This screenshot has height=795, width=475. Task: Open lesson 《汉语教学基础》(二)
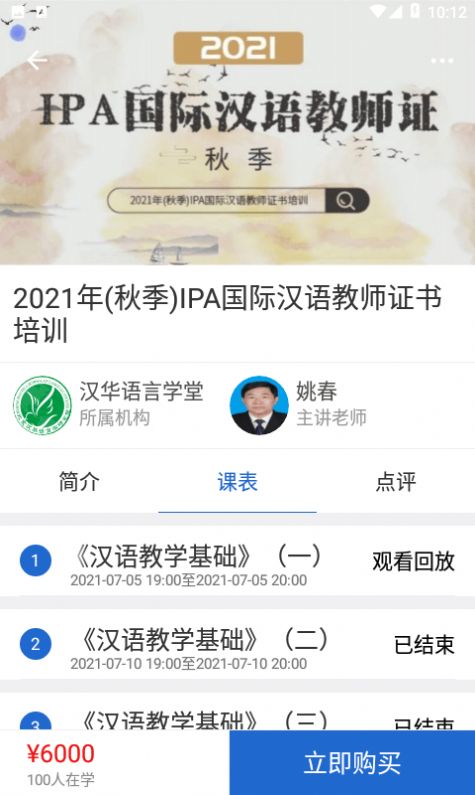[x=237, y=644]
